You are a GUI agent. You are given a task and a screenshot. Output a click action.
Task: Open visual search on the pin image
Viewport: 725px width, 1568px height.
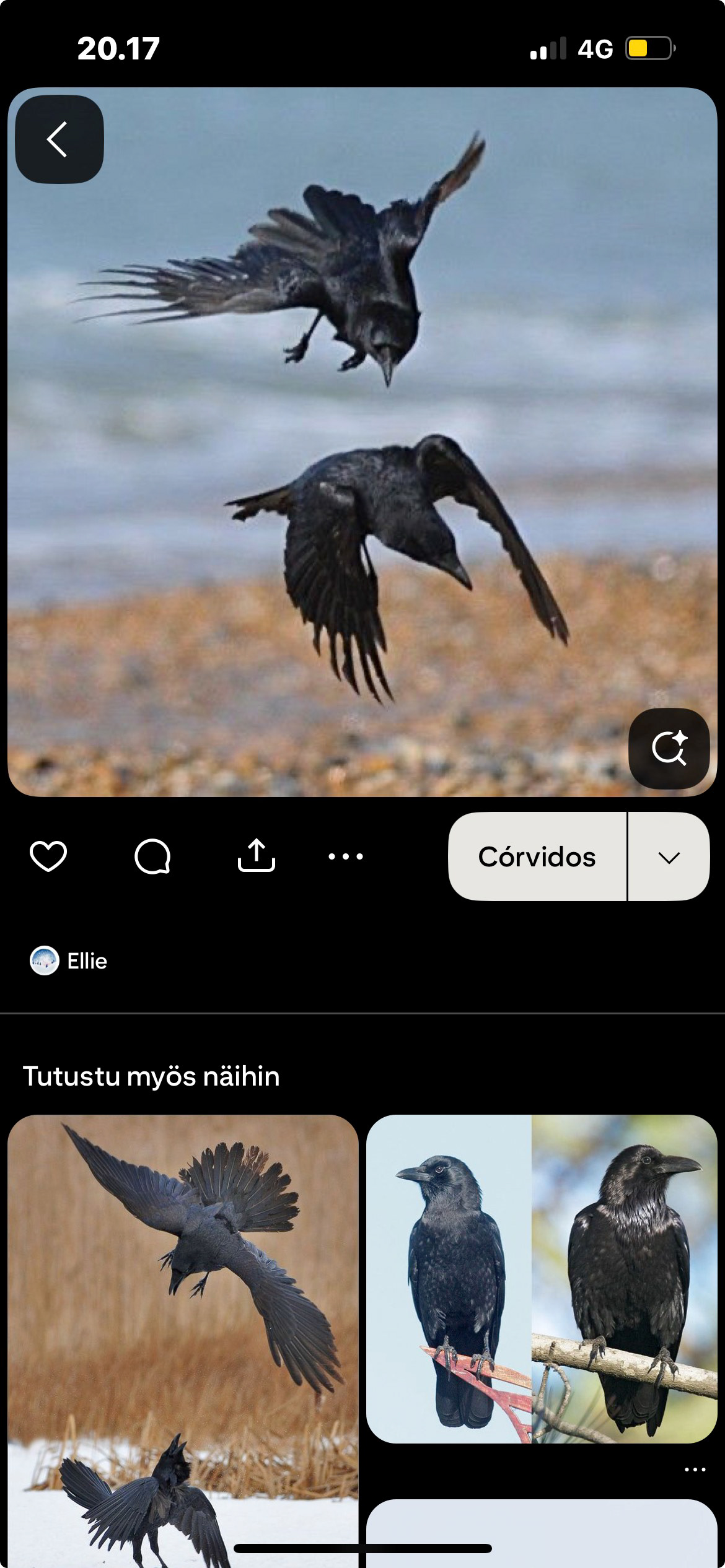[x=669, y=748]
